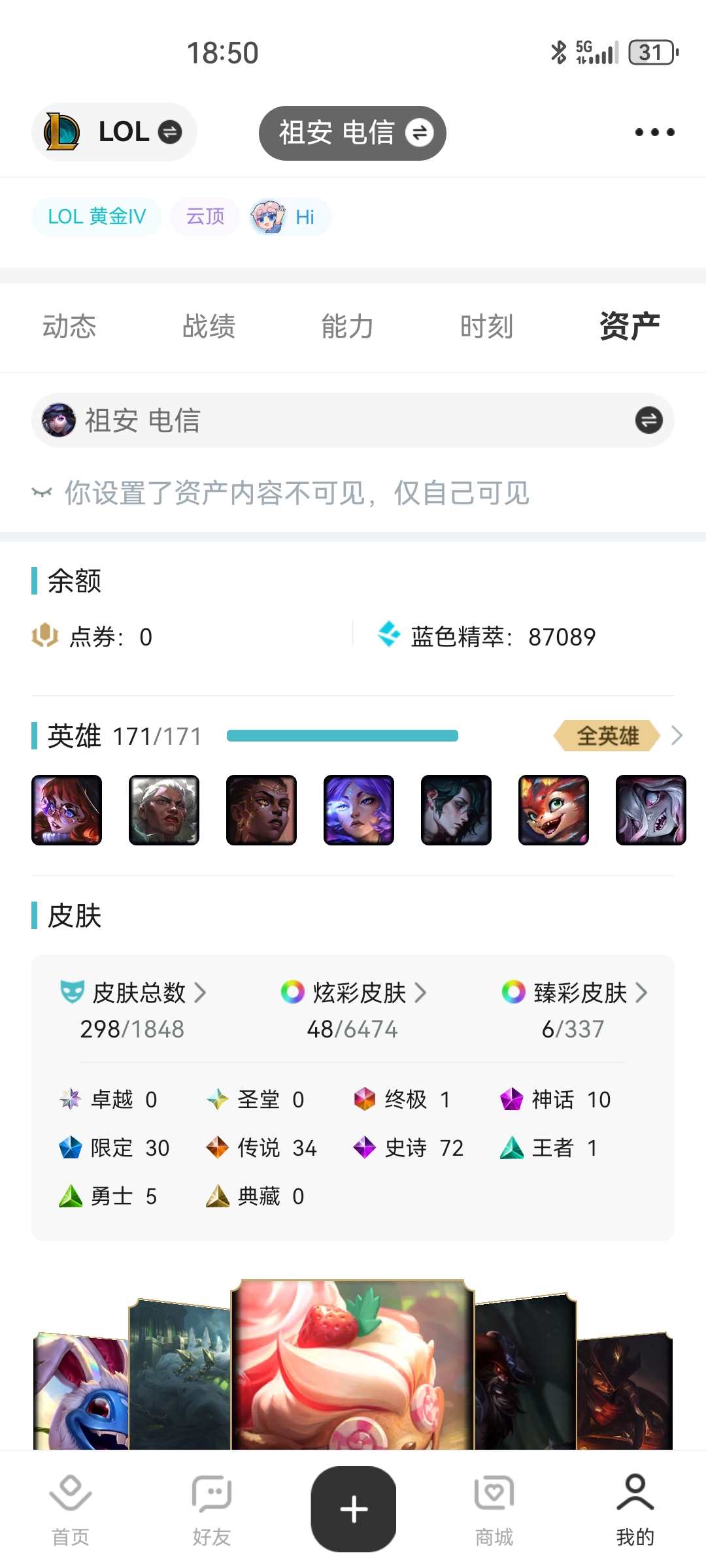Select the strawberry cake skin card
Image resolution: width=706 pixels, height=1568 pixels.
click(353, 1365)
